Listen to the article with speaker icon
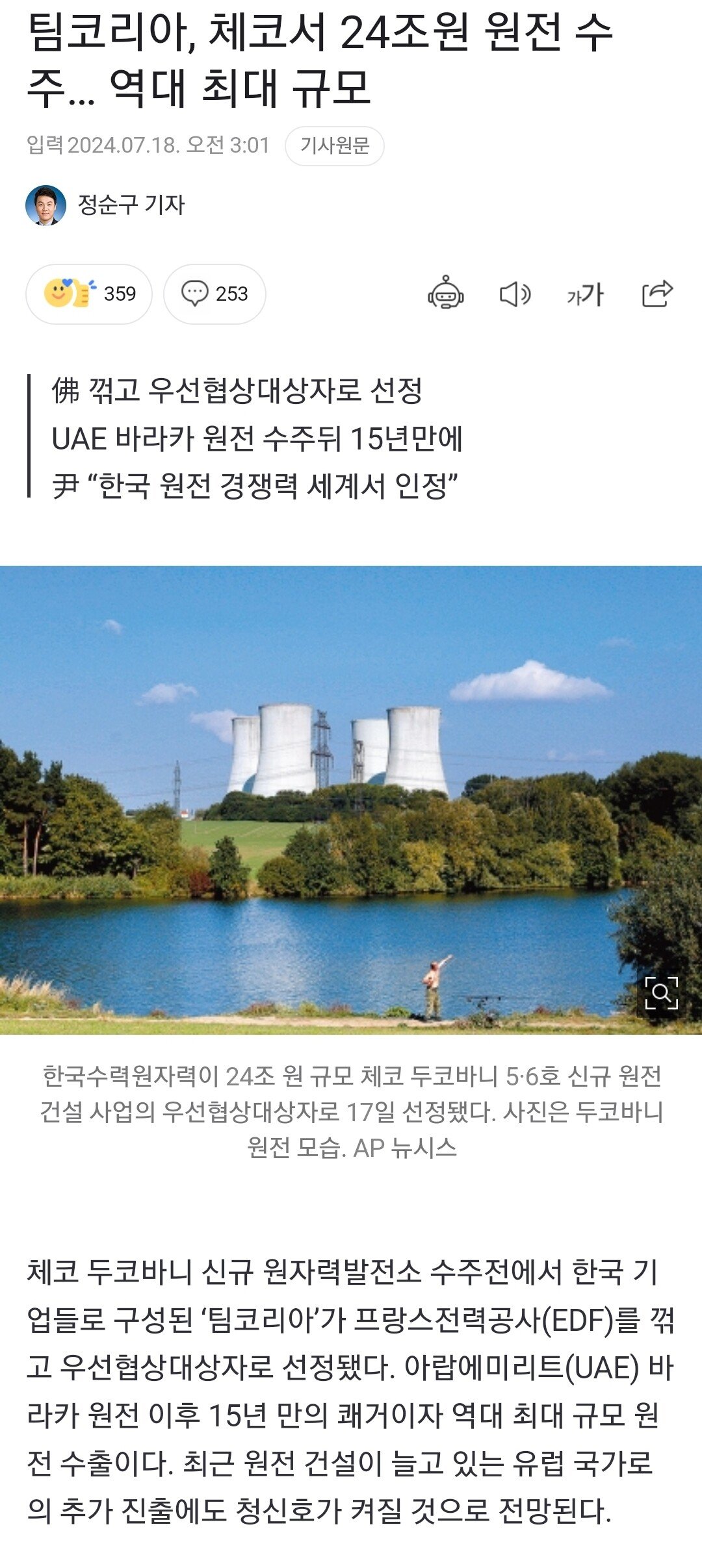702x1568 pixels. click(x=515, y=294)
